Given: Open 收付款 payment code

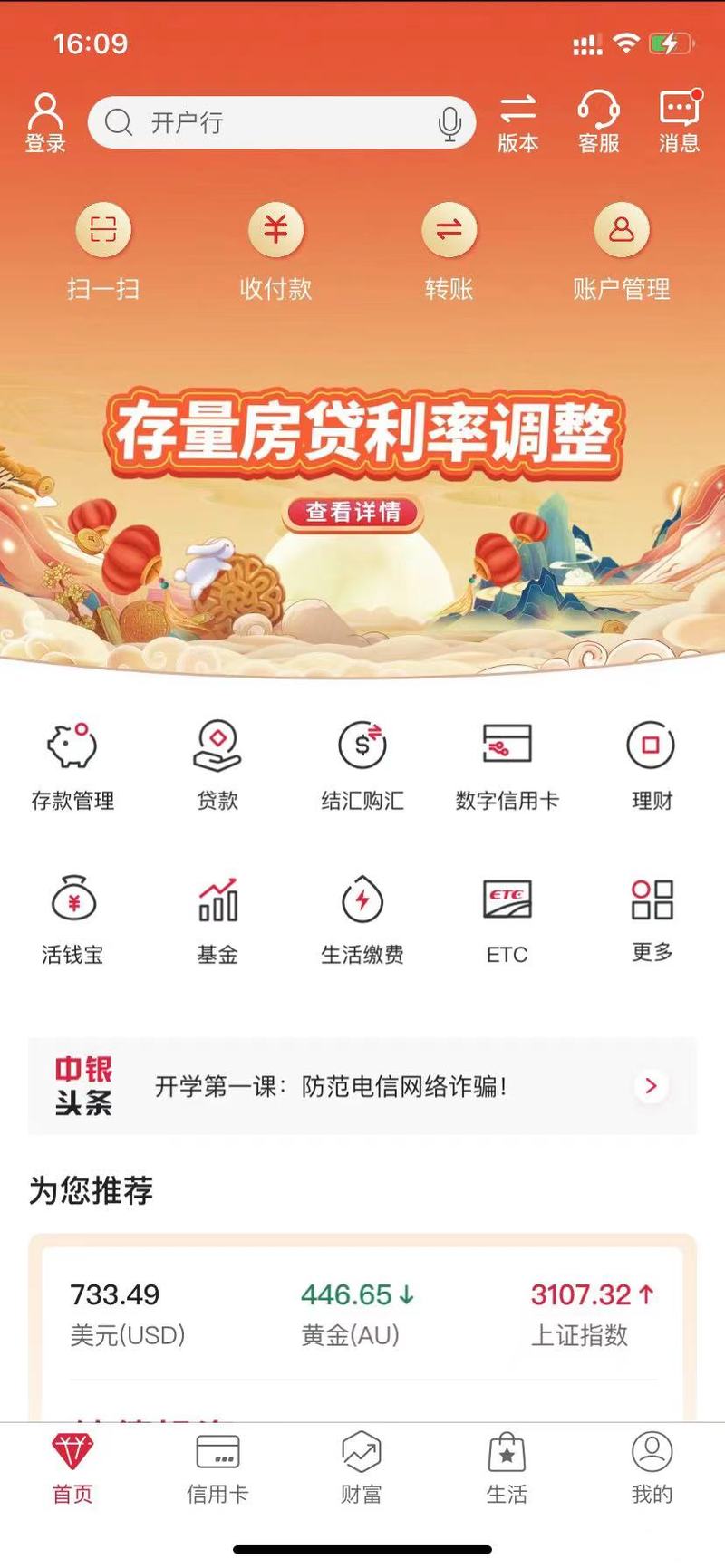Looking at the screenshot, I should [275, 251].
